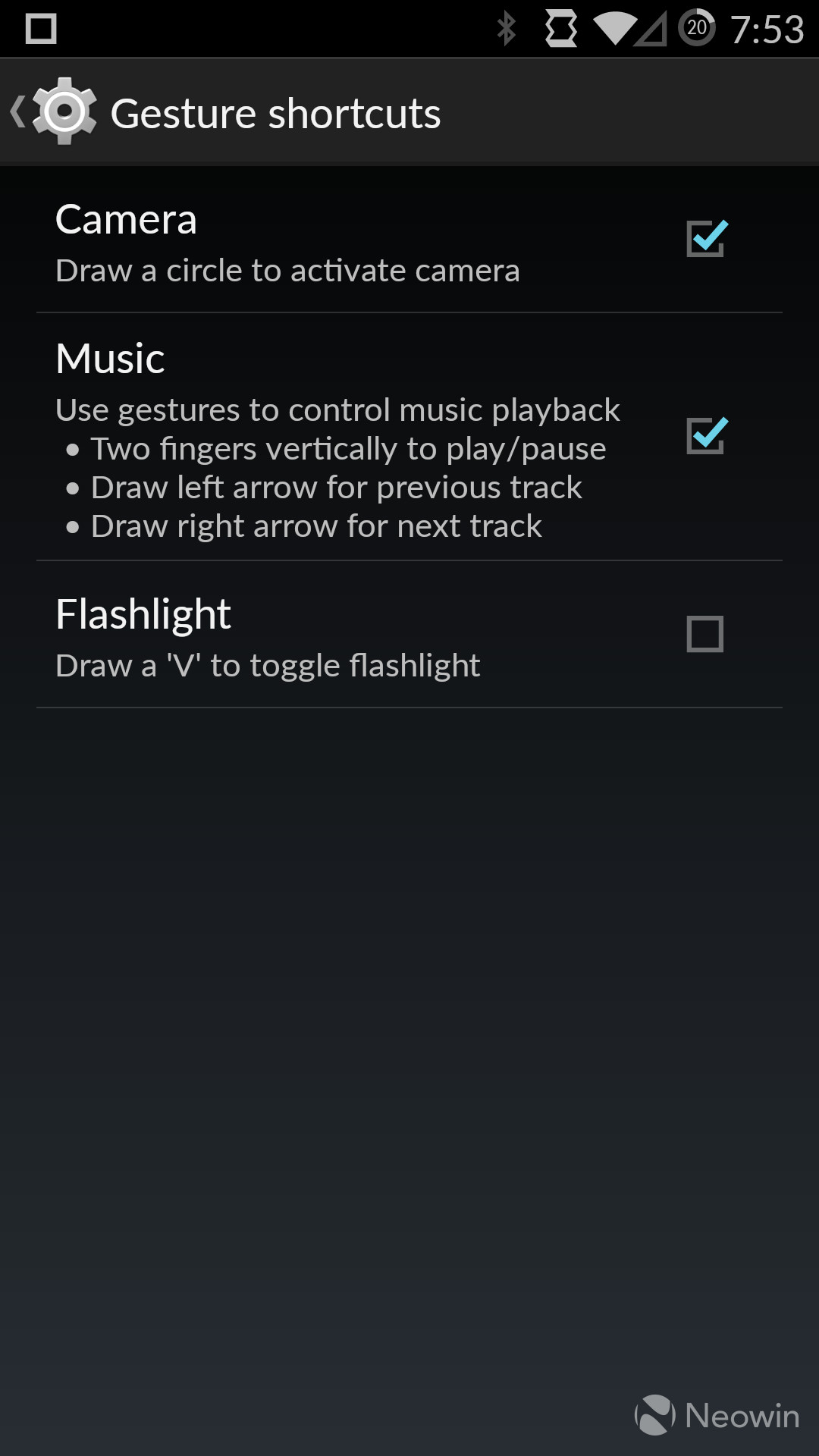
Task: Go back via the Gesture shortcuts header
Action: point(53,112)
